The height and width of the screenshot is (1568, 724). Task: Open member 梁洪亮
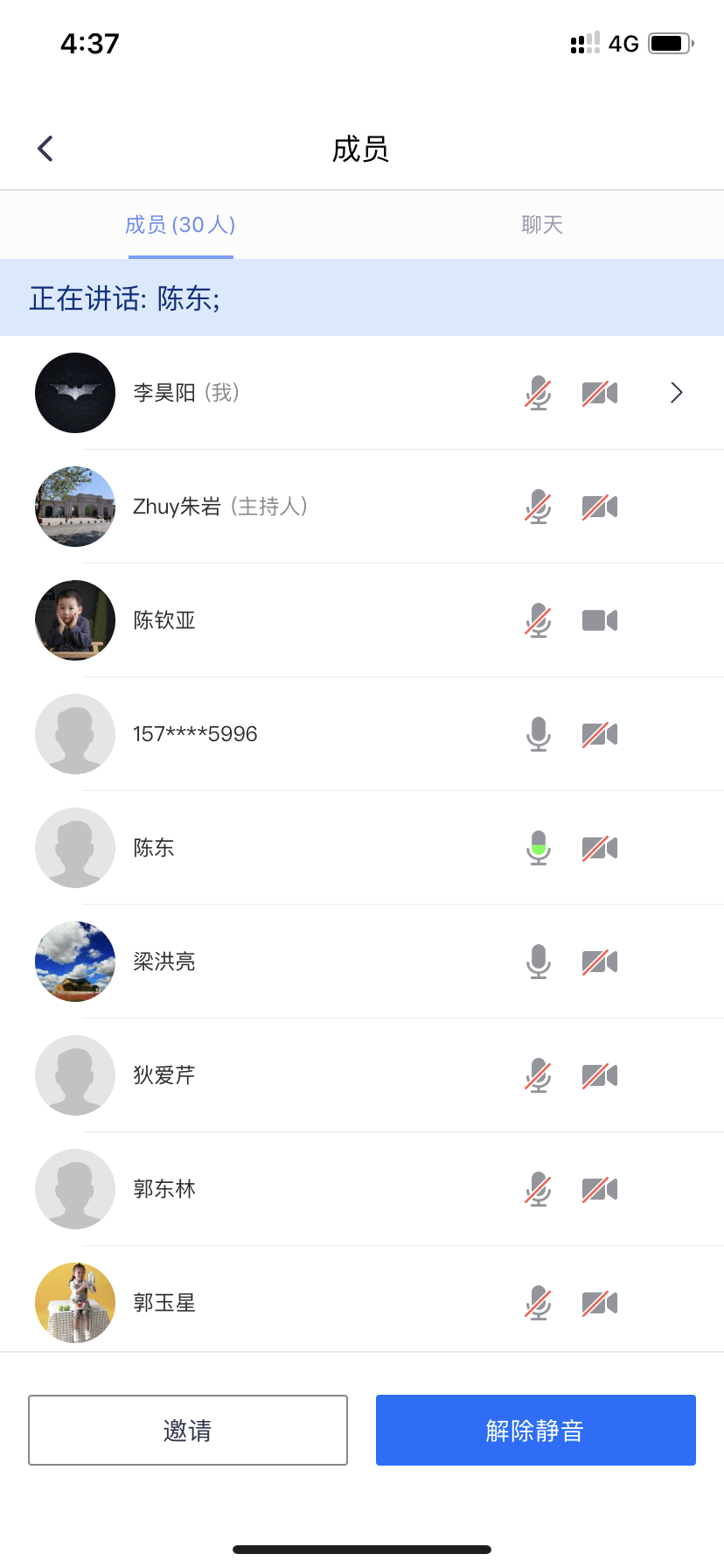coord(164,962)
